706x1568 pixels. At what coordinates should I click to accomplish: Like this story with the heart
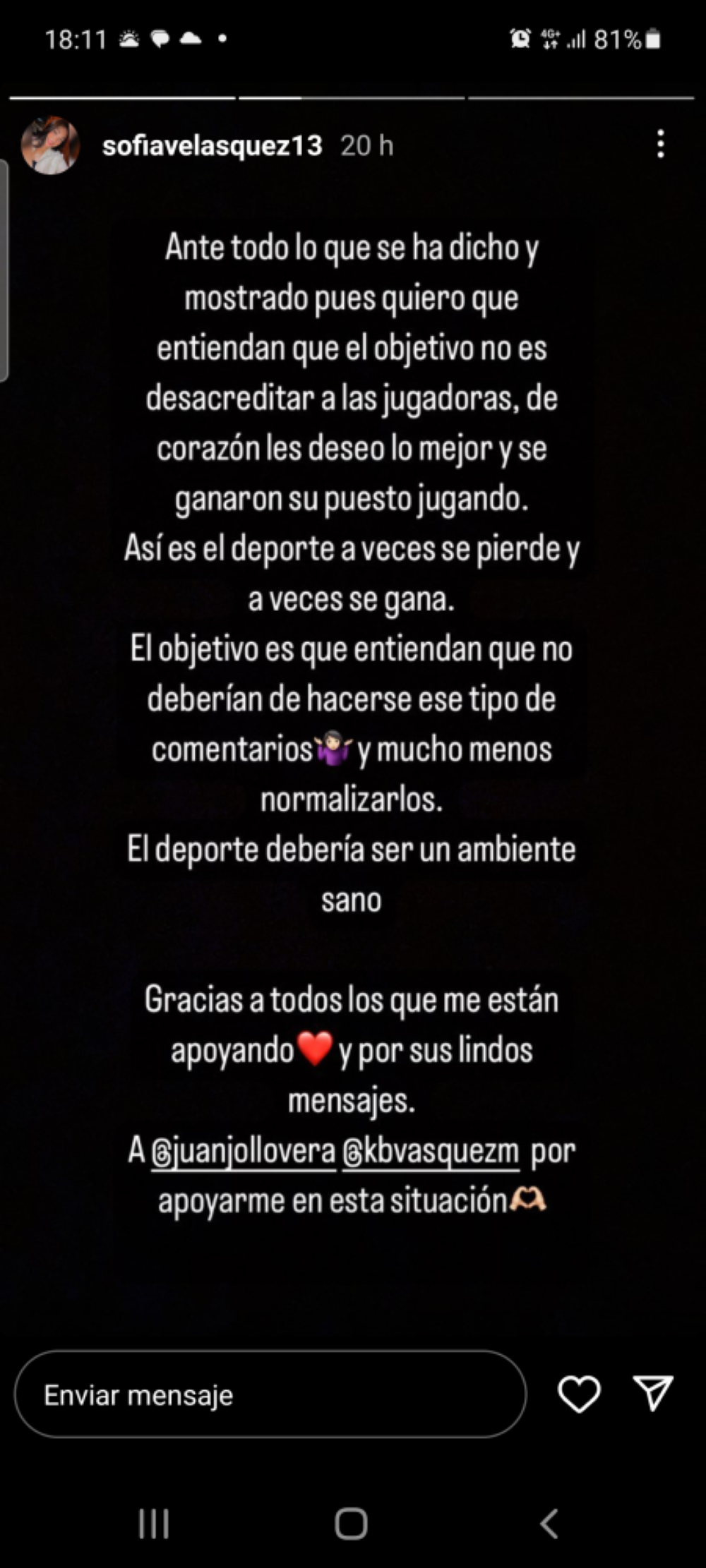click(x=579, y=1394)
